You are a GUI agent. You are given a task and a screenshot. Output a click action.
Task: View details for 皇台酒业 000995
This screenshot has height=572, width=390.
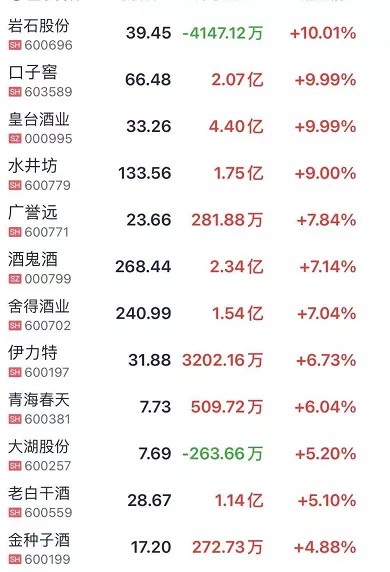[x=195, y=127]
